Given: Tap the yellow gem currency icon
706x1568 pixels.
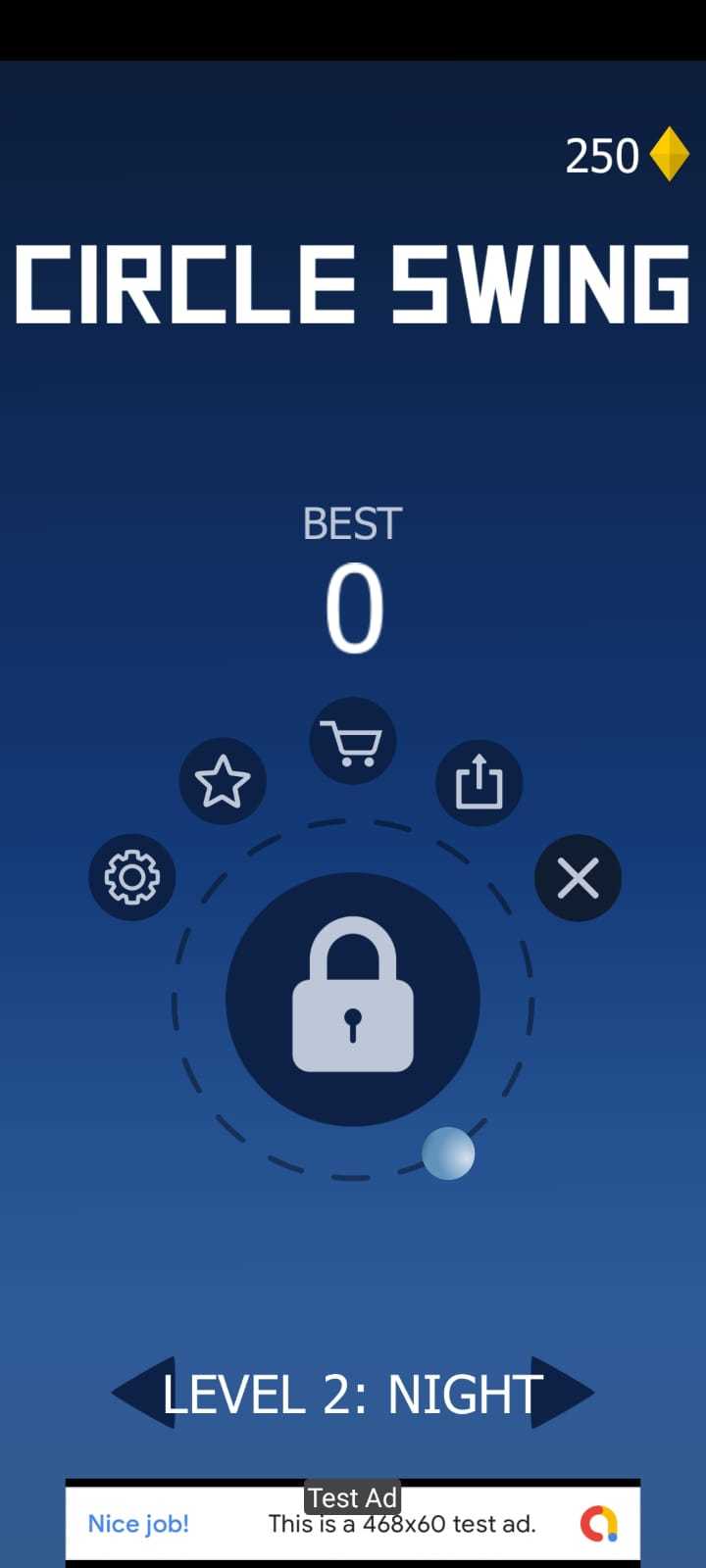Looking at the screenshot, I should 670,155.
